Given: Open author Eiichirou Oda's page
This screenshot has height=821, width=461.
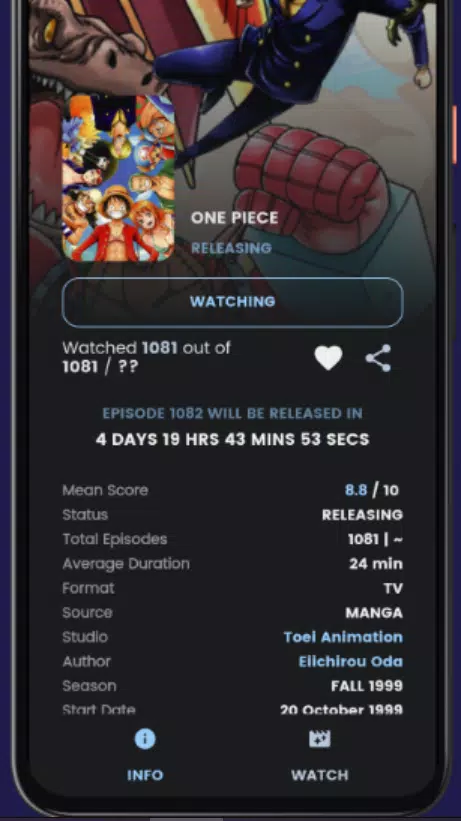Looking at the screenshot, I should [350, 661].
